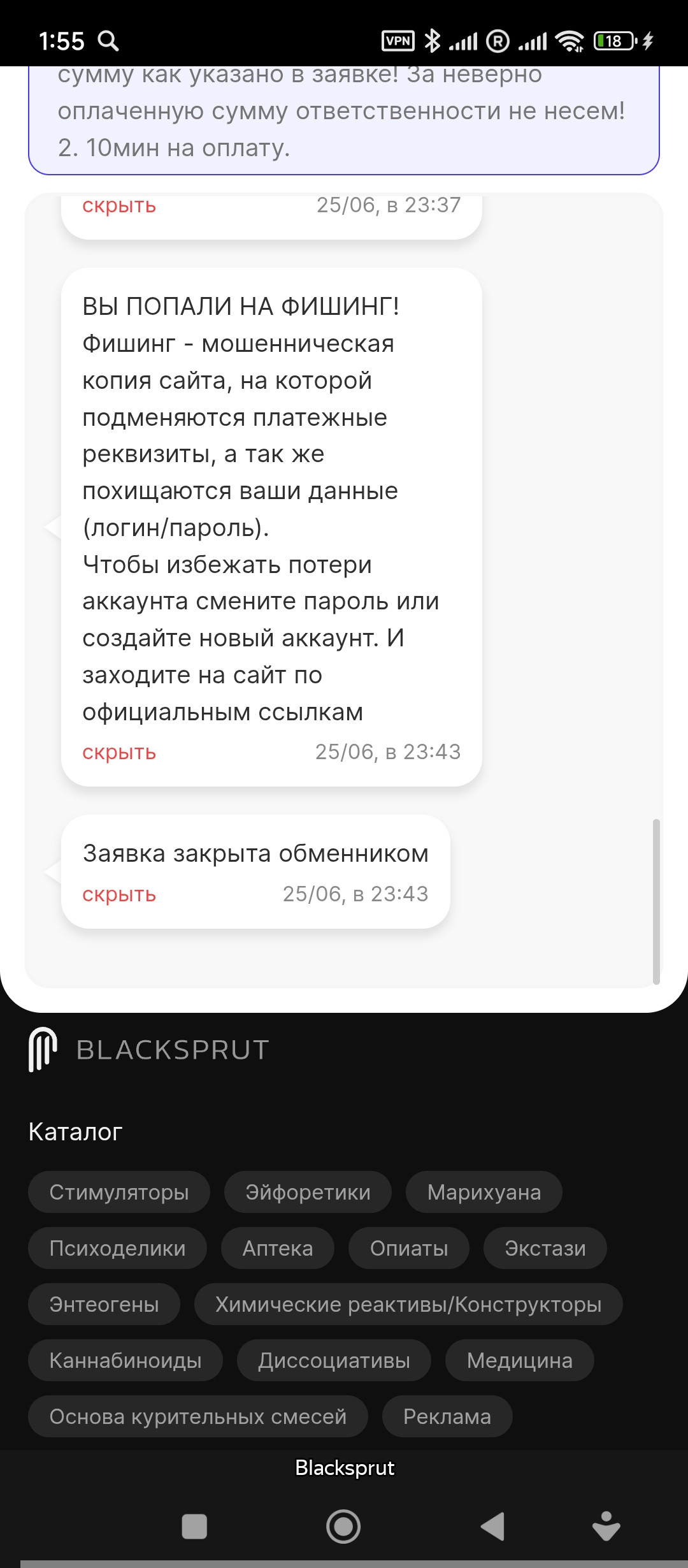Open the Психоделики category
Image resolution: width=688 pixels, height=1568 pixels.
pos(117,1248)
